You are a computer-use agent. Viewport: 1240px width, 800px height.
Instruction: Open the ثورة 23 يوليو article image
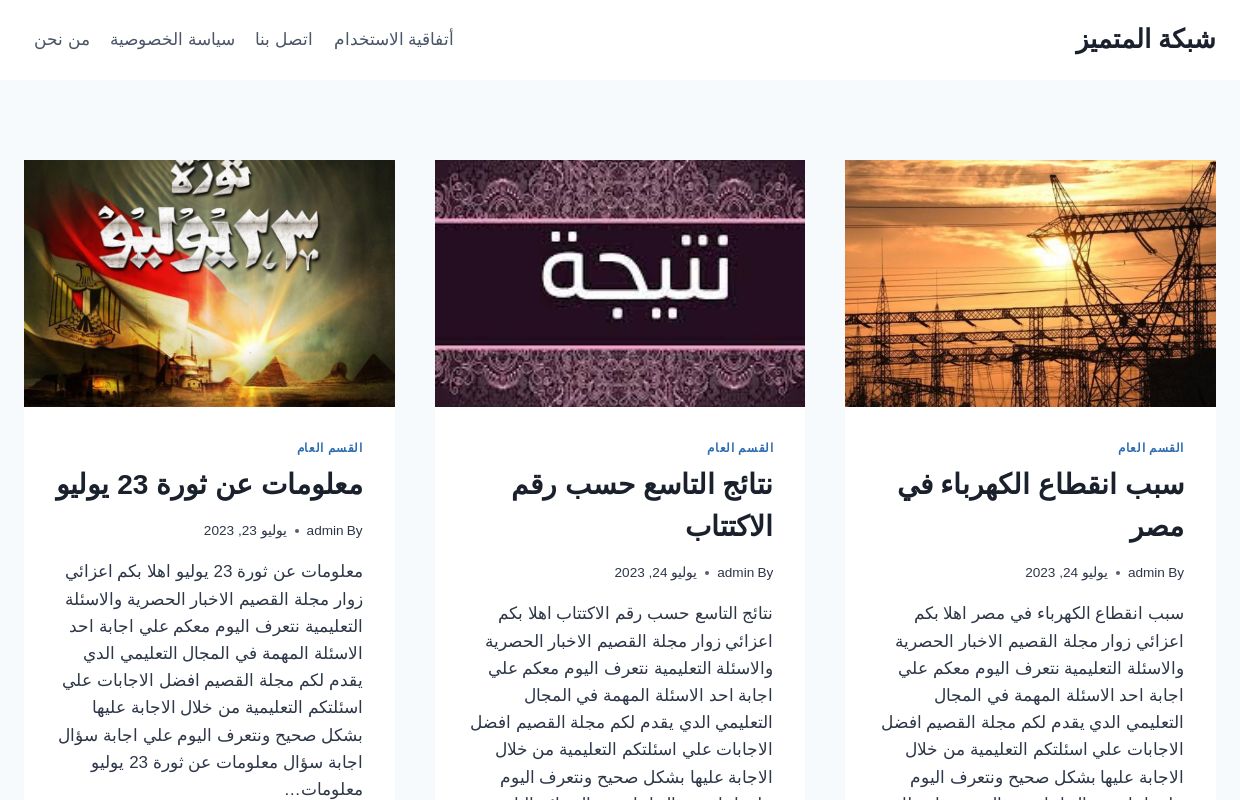tap(209, 283)
